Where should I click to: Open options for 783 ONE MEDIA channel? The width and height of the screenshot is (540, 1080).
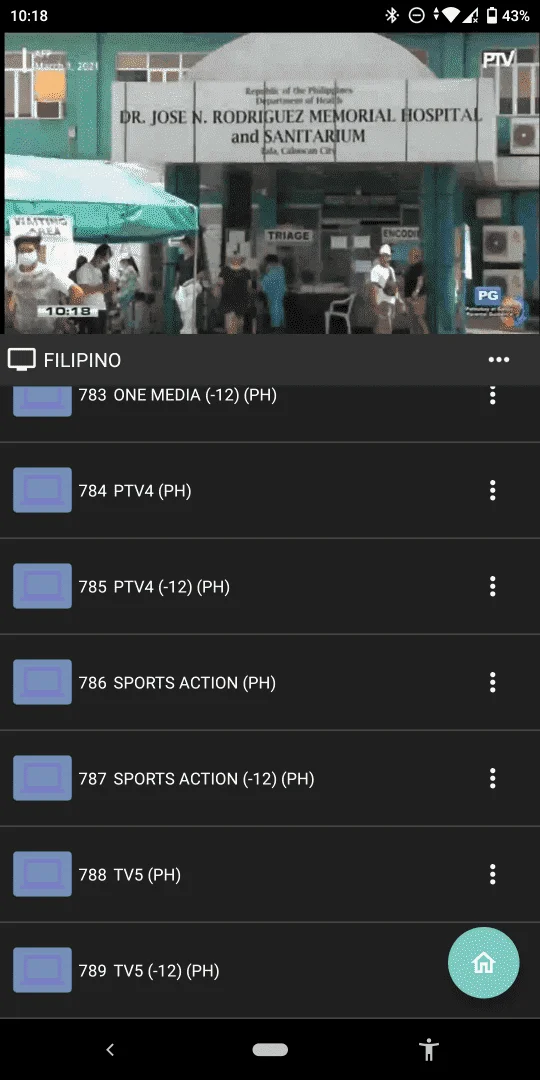coord(492,395)
